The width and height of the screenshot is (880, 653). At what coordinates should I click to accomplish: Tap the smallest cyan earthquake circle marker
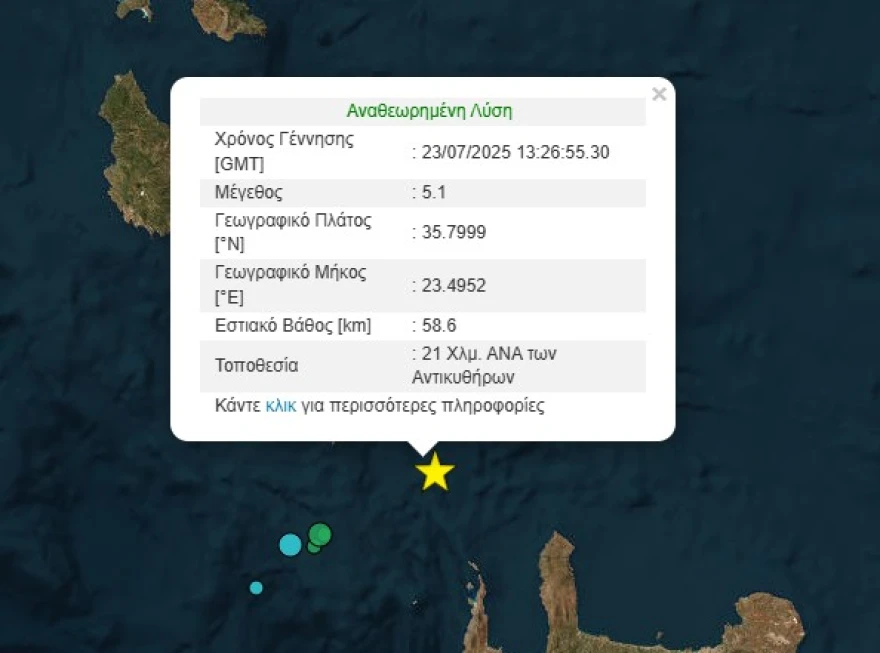click(x=256, y=588)
